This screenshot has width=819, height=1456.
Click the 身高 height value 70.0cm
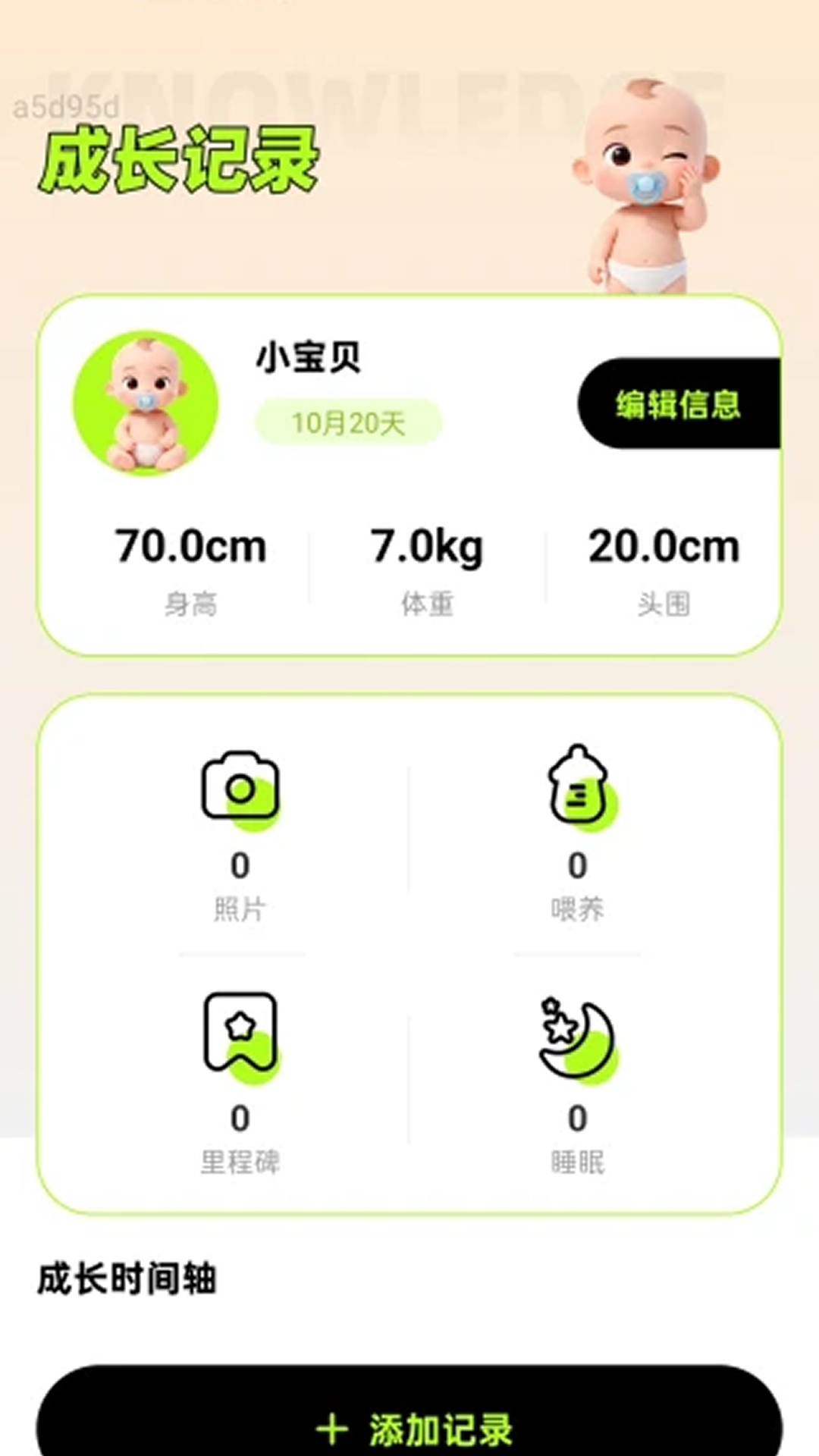click(x=190, y=544)
